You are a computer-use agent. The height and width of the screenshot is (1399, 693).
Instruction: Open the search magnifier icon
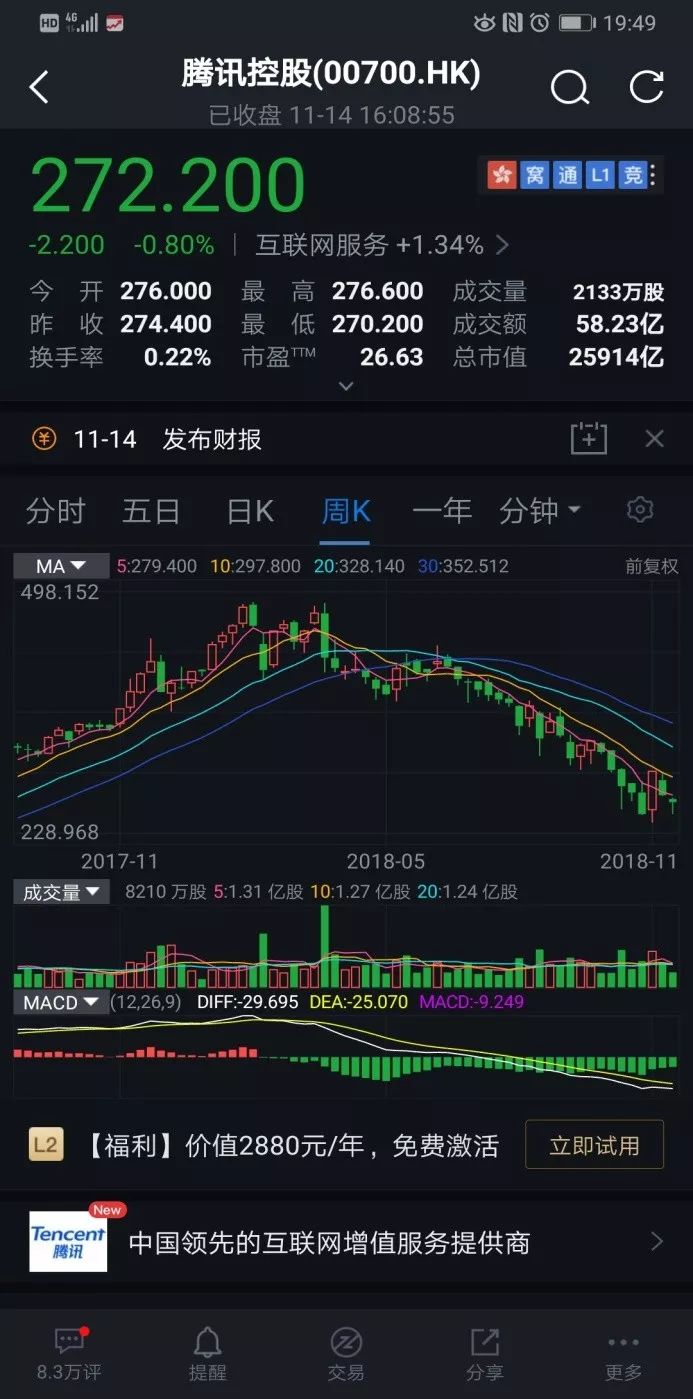pos(570,88)
